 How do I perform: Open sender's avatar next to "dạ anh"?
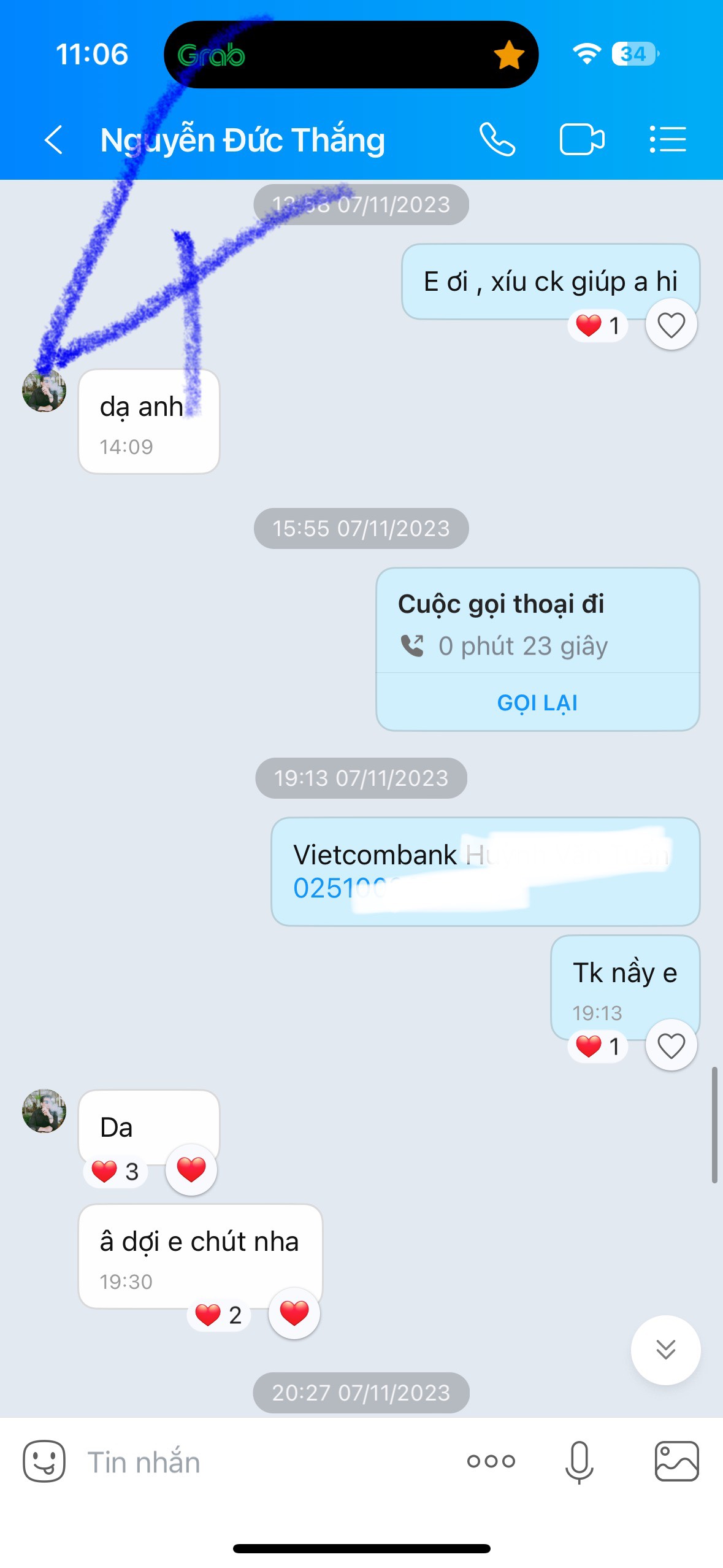pos(44,390)
